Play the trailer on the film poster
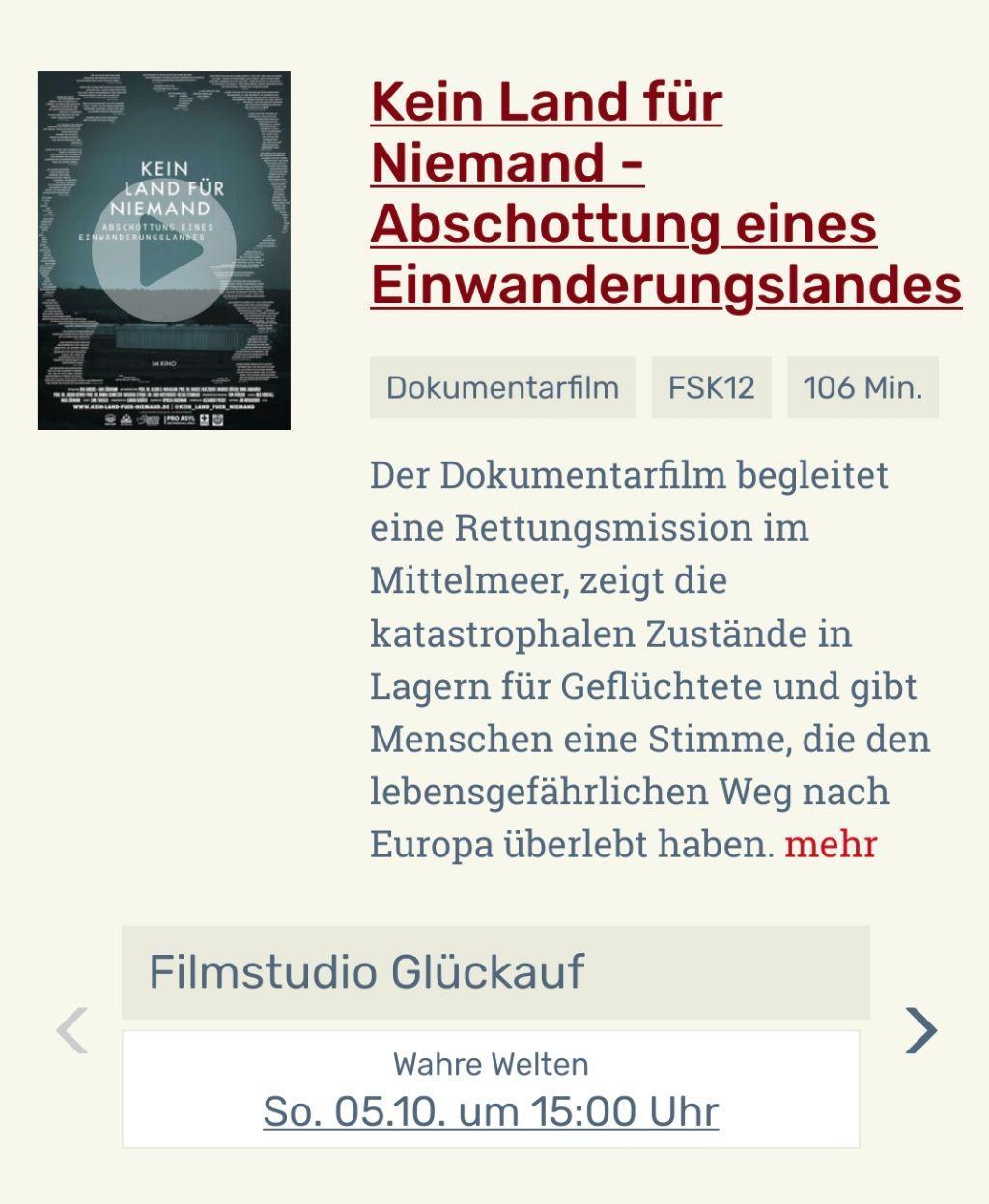The width and height of the screenshot is (989, 1204). point(164,251)
